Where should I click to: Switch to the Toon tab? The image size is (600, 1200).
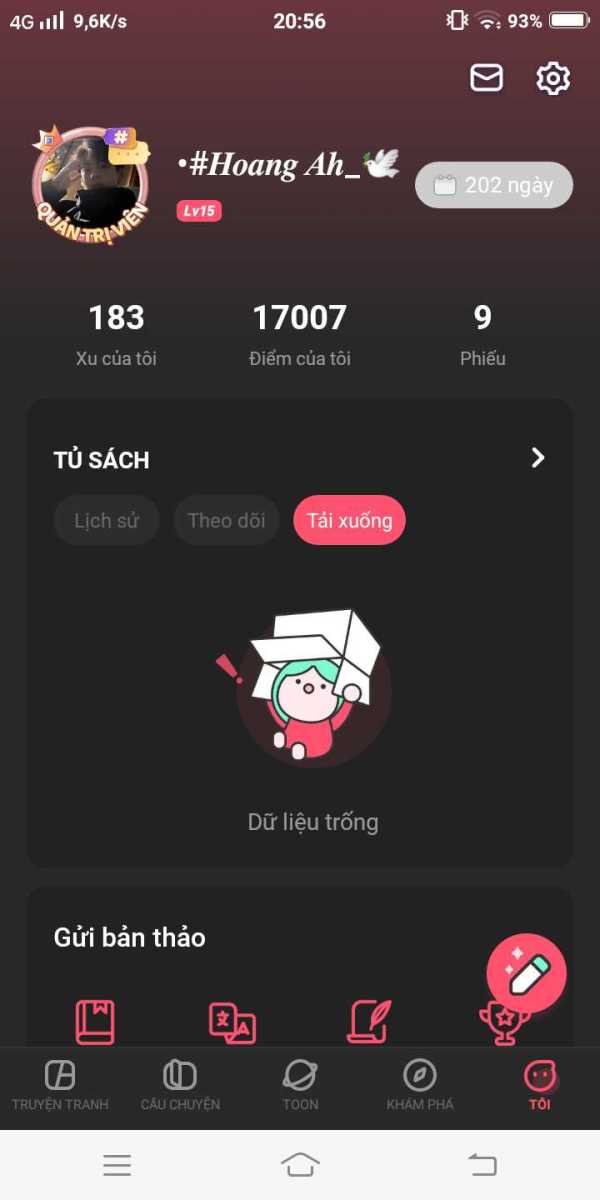tap(300, 1086)
